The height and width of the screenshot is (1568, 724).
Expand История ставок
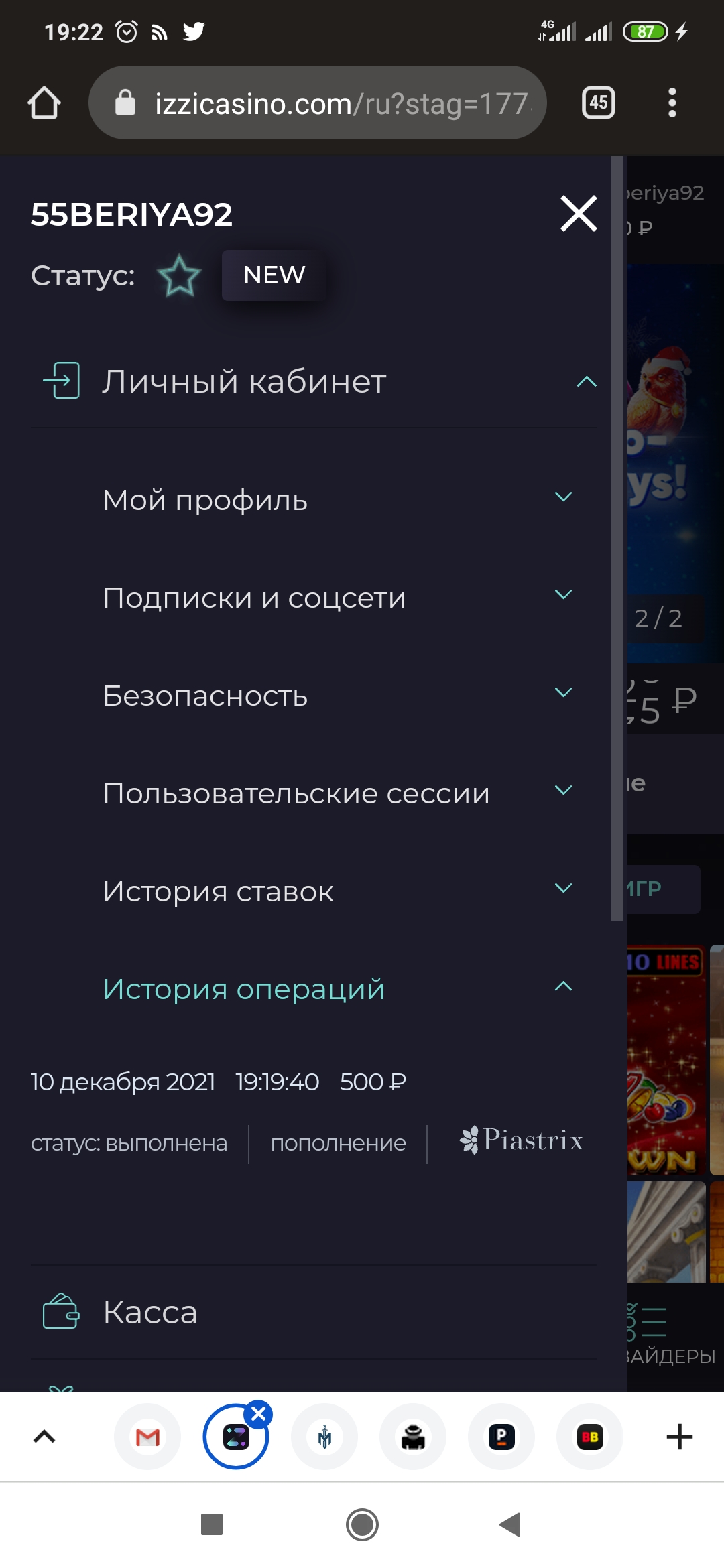pos(563,889)
